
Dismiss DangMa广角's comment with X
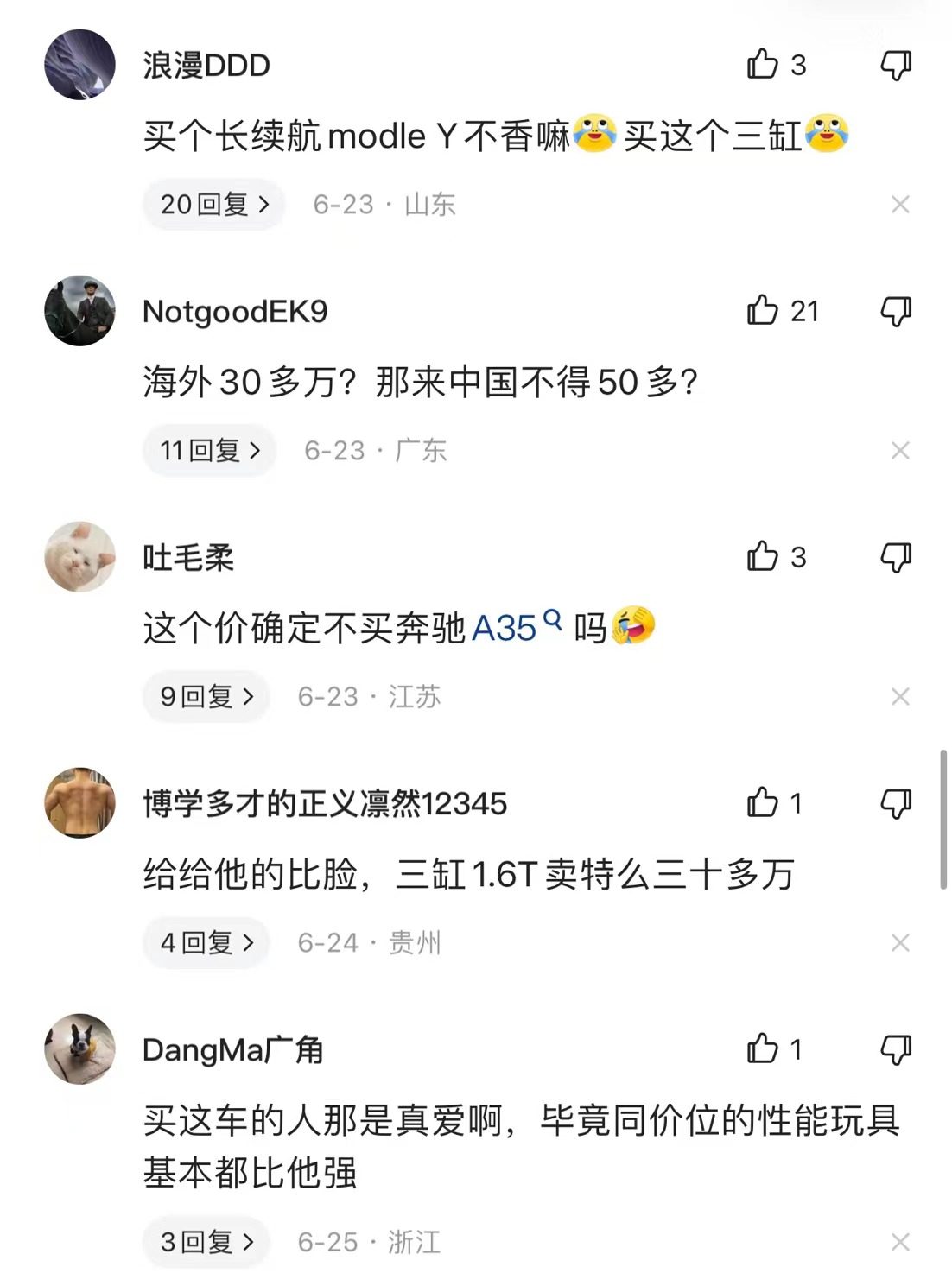tap(900, 1243)
